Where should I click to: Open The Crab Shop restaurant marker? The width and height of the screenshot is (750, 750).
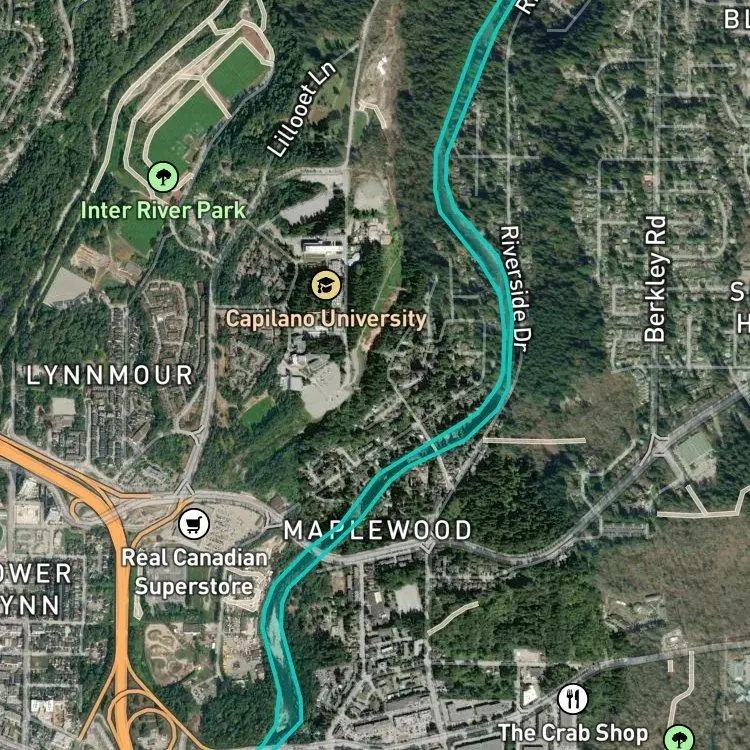pos(573,699)
